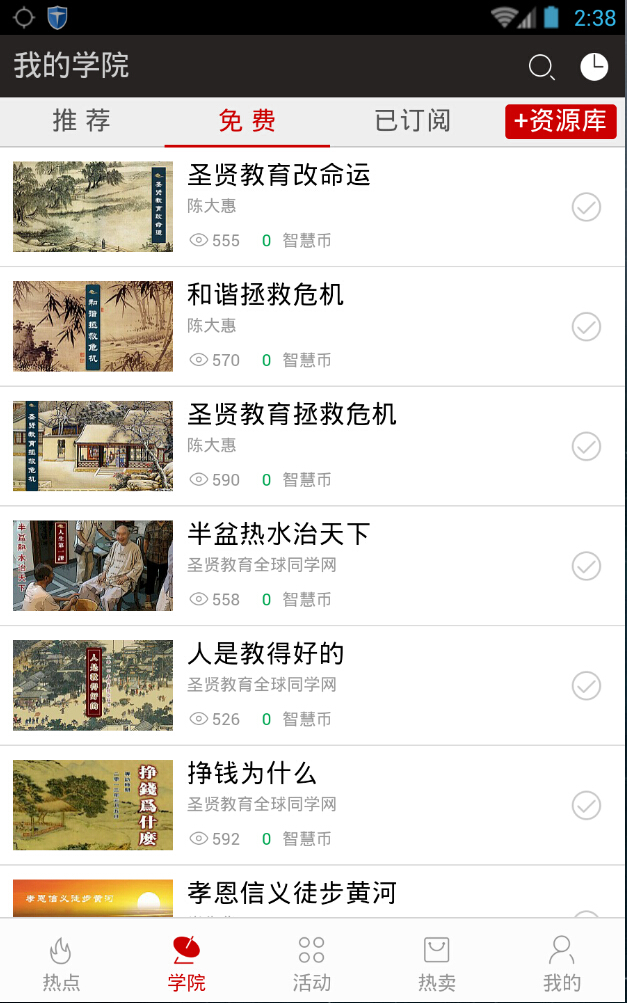Open the 热卖 shop tab
The image size is (627, 1003).
point(437,962)
